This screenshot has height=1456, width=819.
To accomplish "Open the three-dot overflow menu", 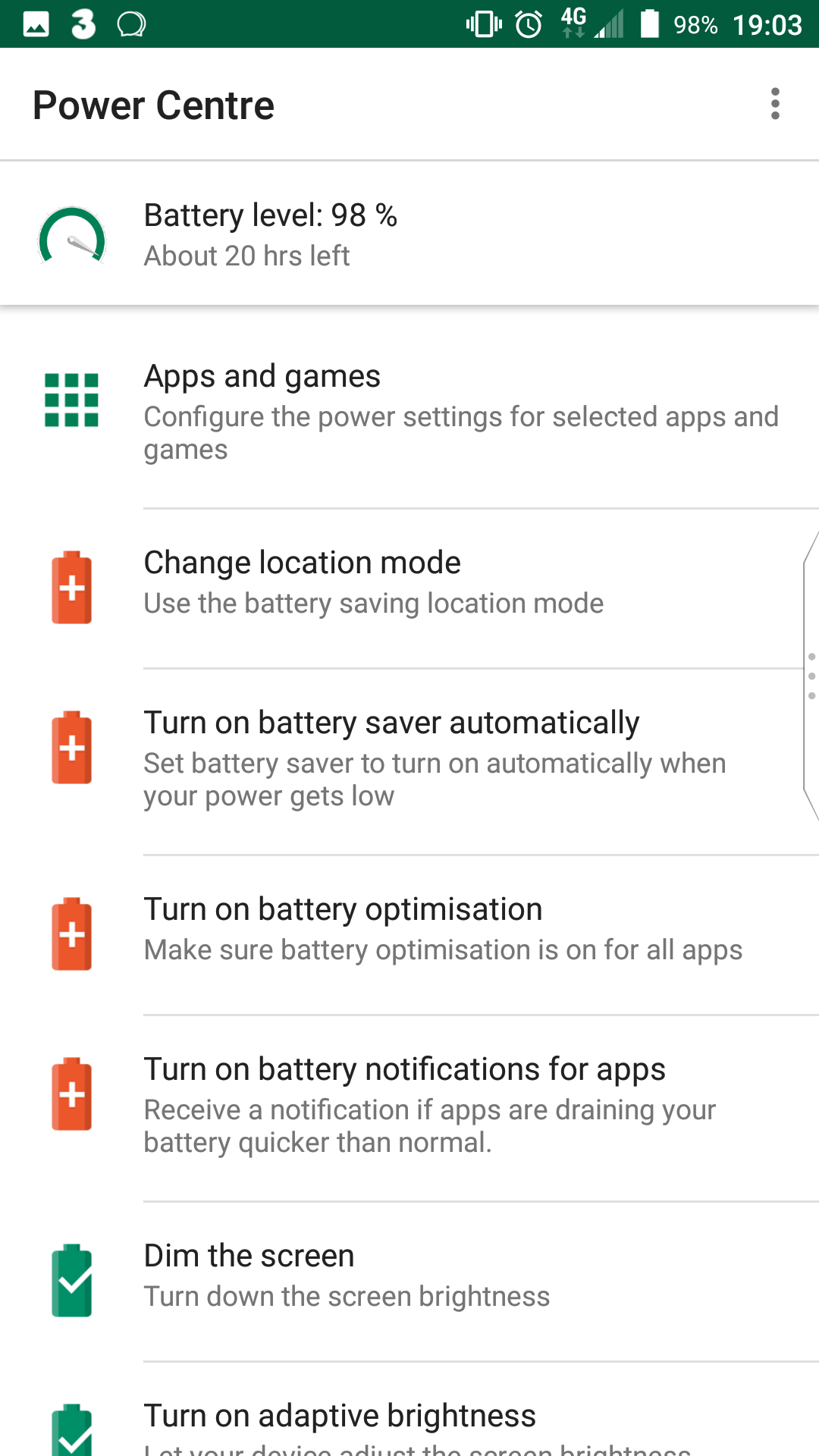I will [x=774, y=104].
